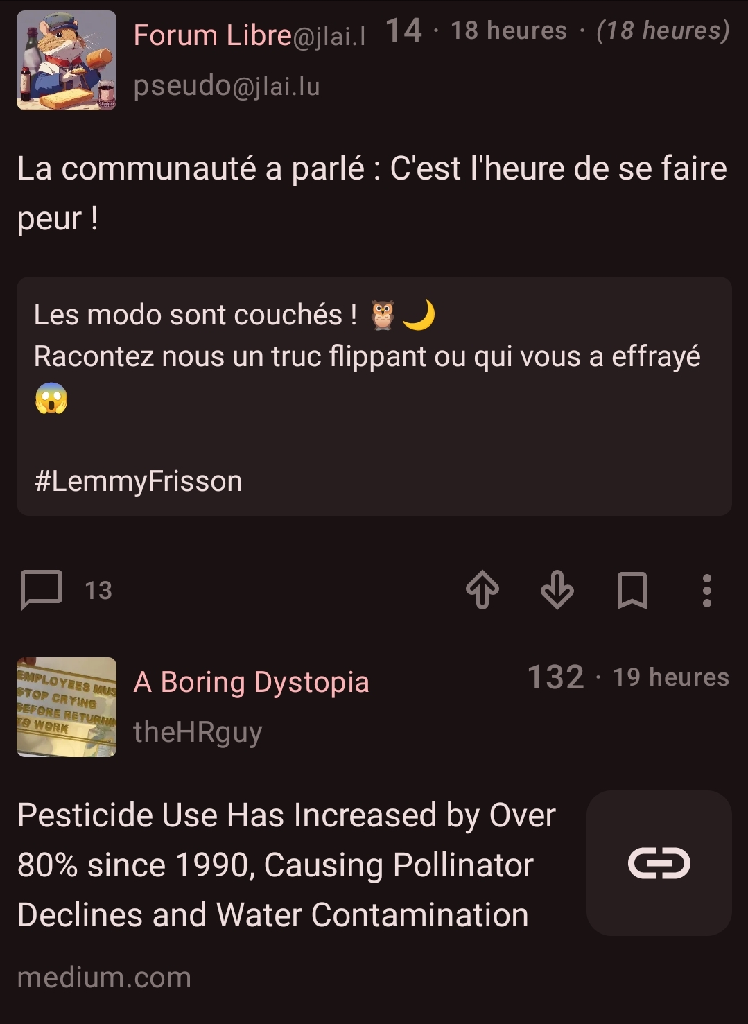Image resolution: width=748 pixels, height=1024 pixels.
Task: Upvote the Forum Libre post
Action: tap(482, 590)
